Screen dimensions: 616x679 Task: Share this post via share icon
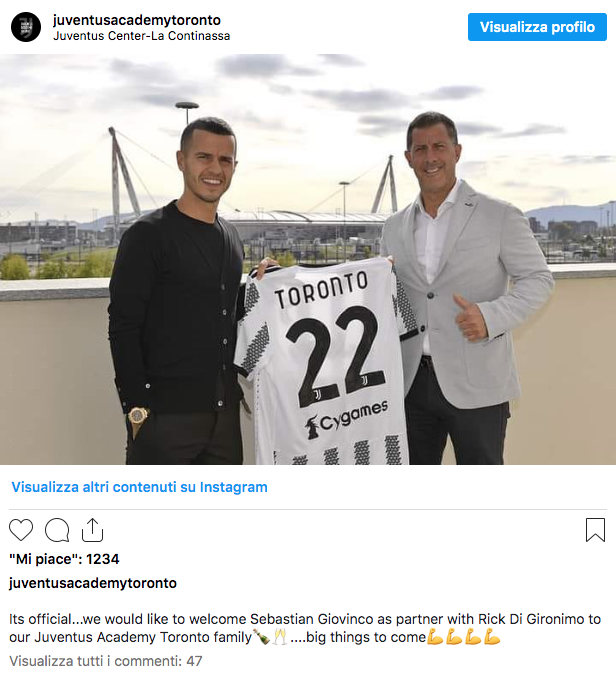click(x=93, y=530)
